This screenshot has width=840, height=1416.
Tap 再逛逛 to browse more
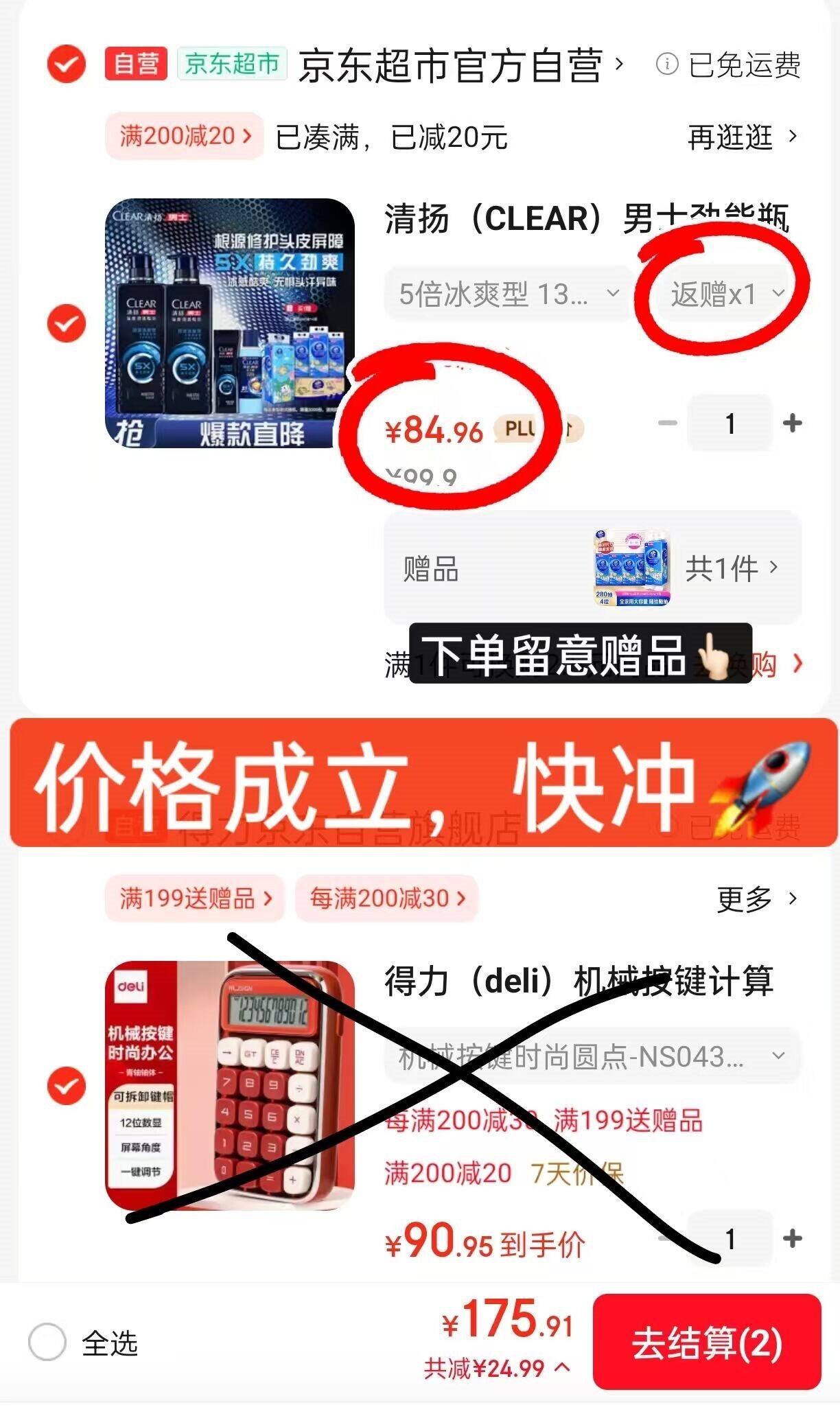(742, 137)
